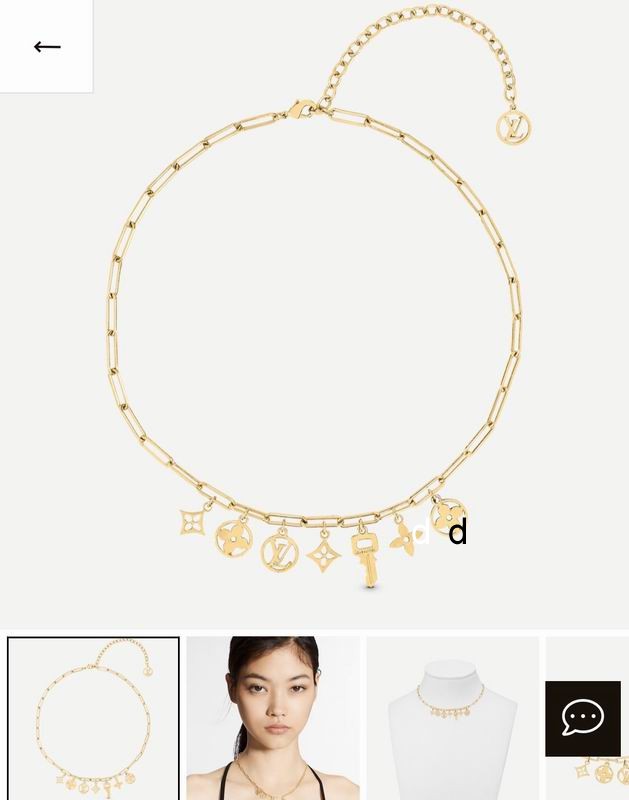
Task: Show the necklace on bust thumbnail
Action: [452, 718]
